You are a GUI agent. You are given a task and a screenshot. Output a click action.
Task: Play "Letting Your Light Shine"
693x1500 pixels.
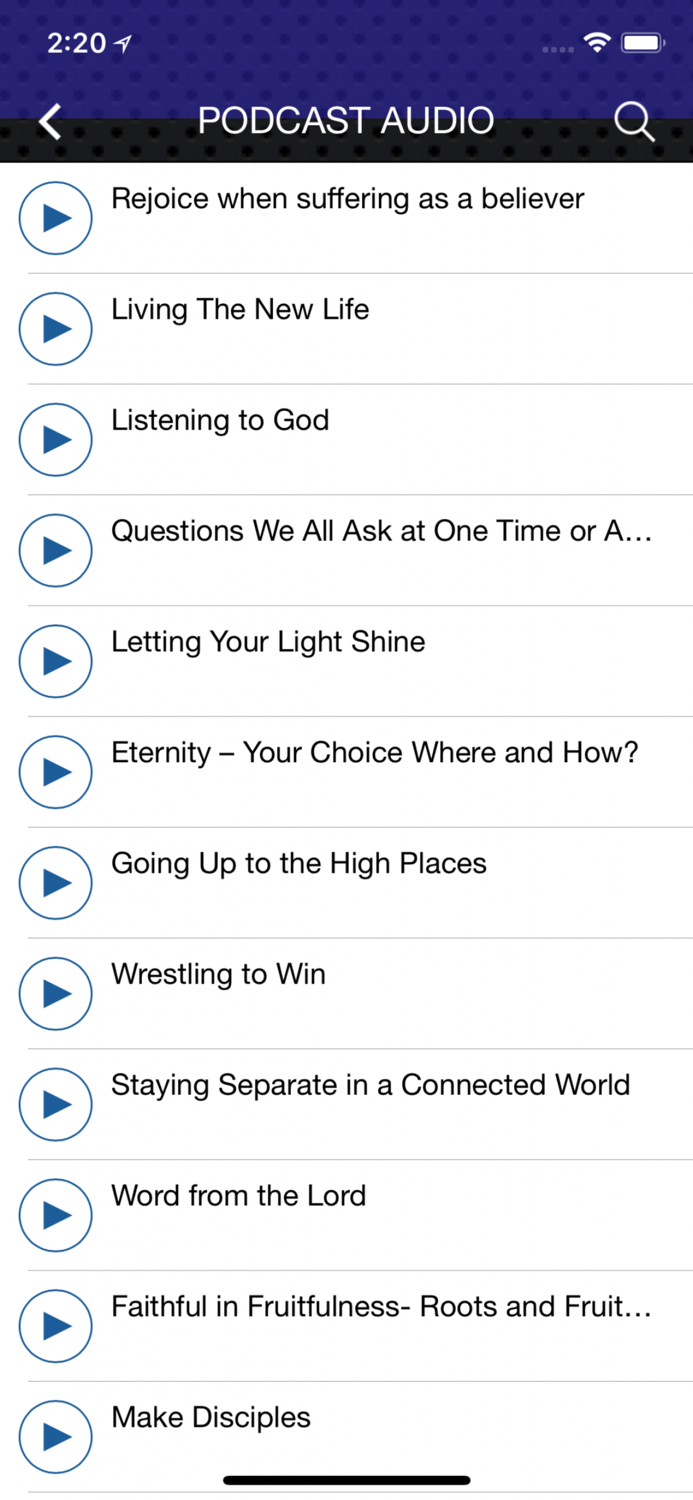56,662
